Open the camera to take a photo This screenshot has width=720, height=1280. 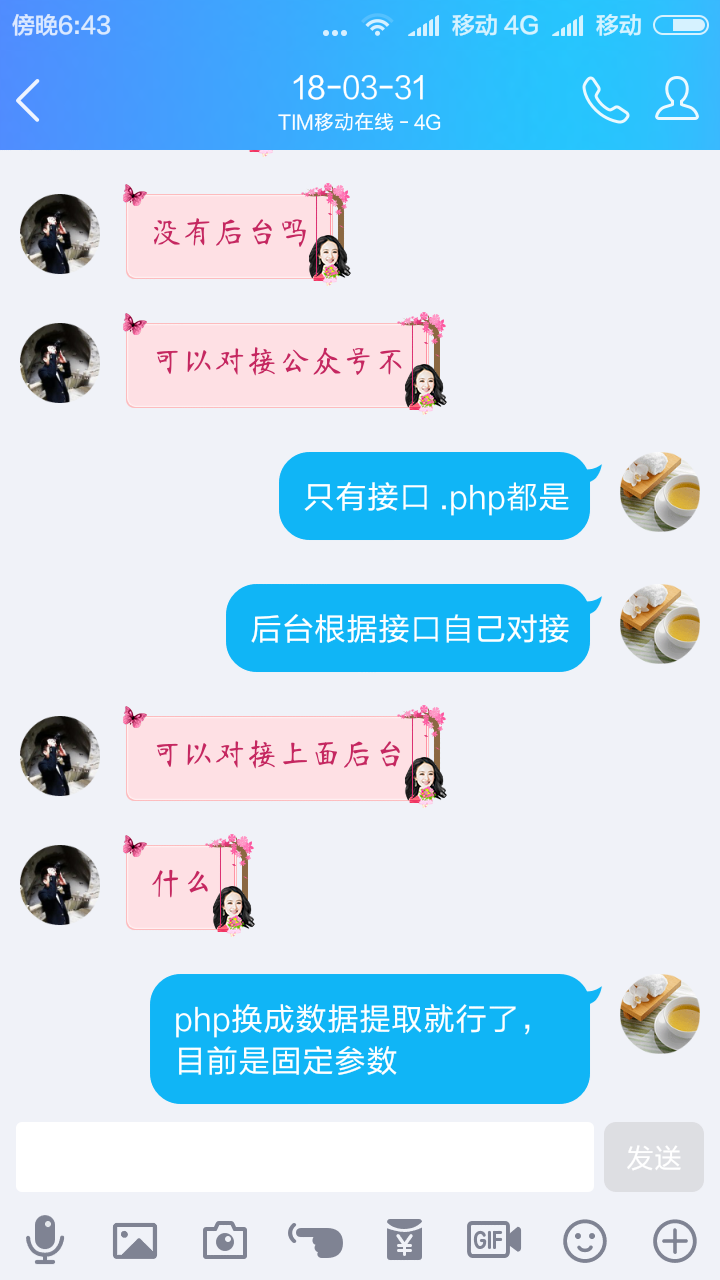point(224,1240)
